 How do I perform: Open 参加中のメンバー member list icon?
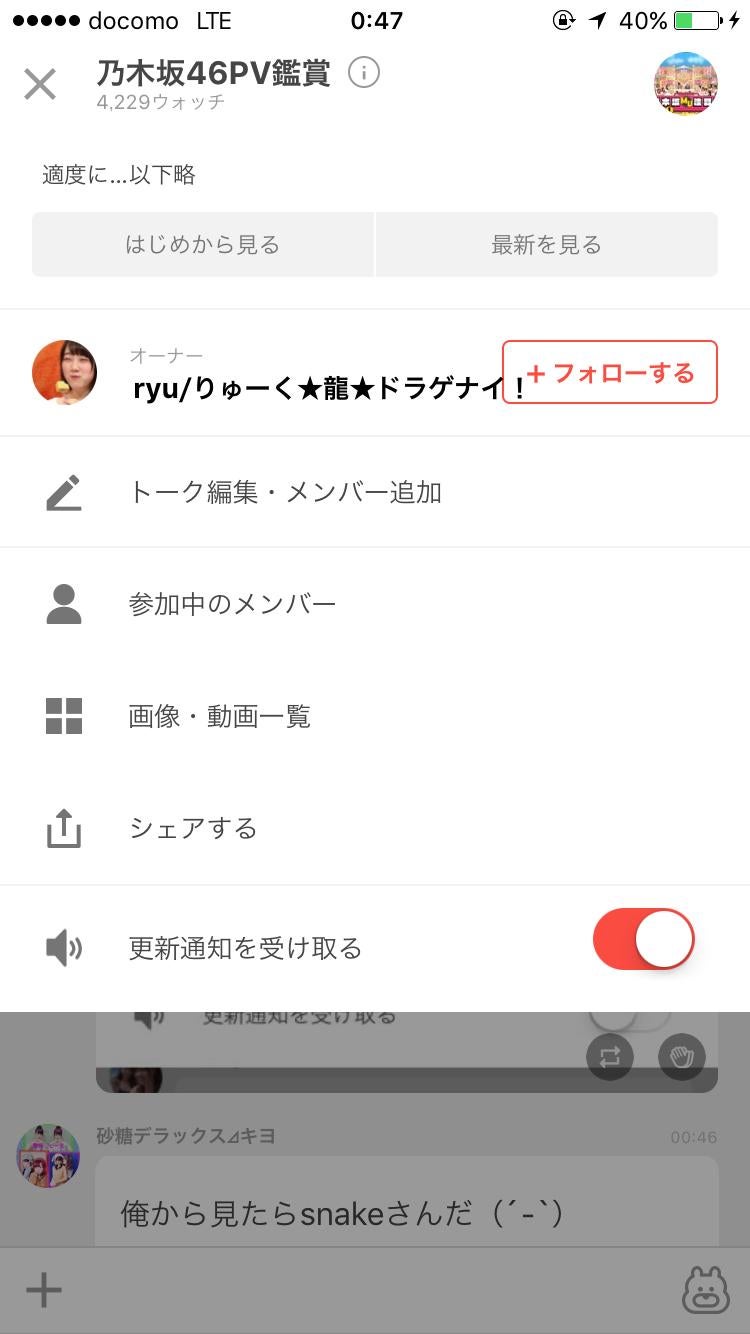point(64,602)
